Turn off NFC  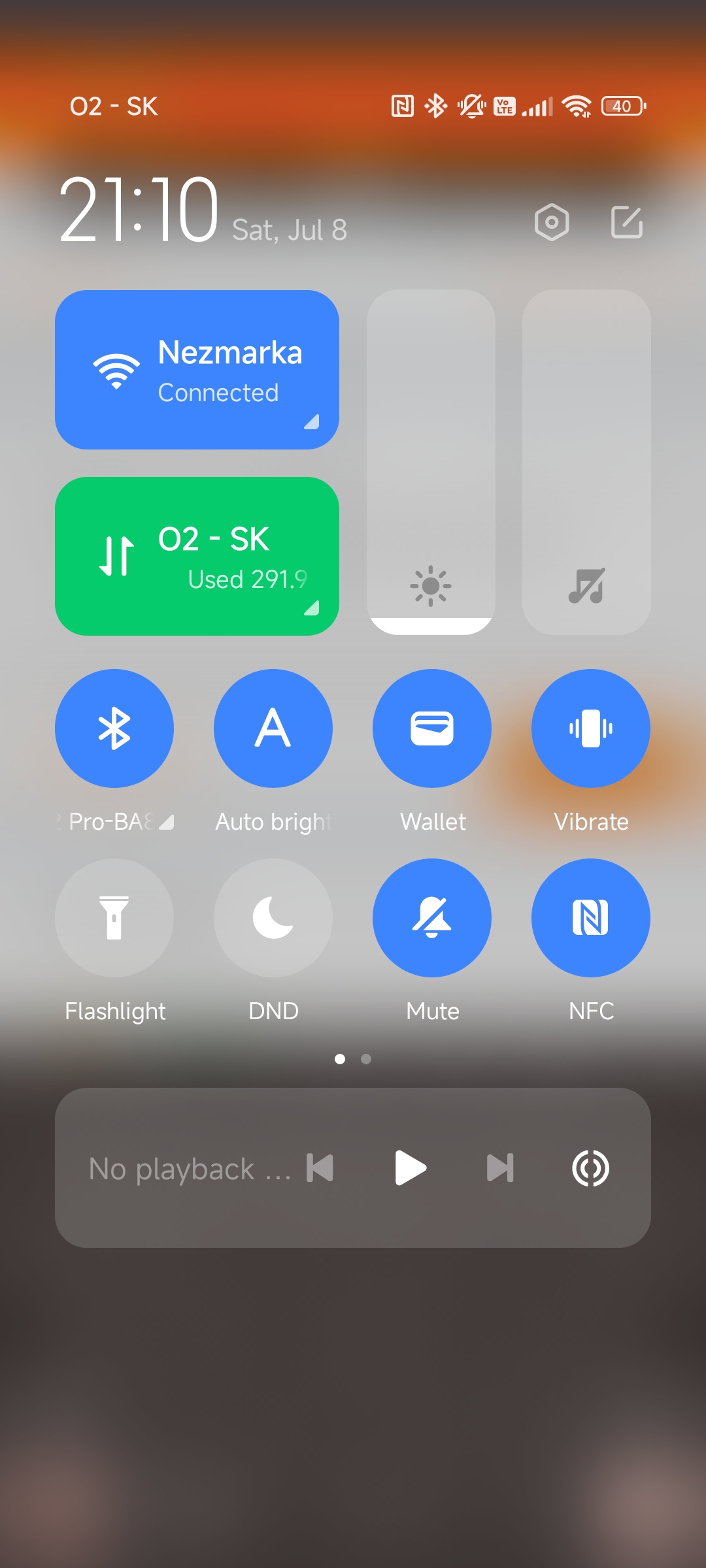pyautogui.click(x=591, y=918)
